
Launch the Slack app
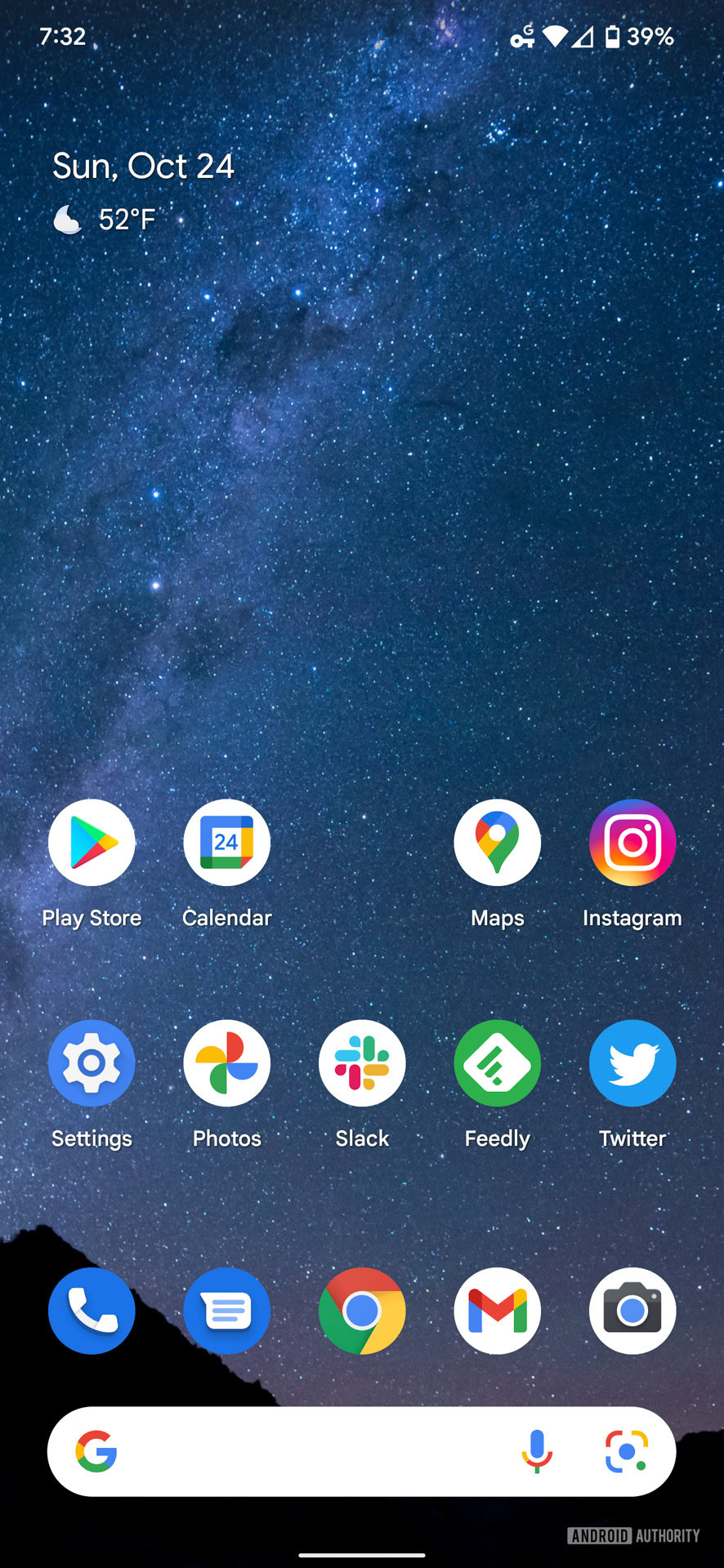(x=362, y=1063)
